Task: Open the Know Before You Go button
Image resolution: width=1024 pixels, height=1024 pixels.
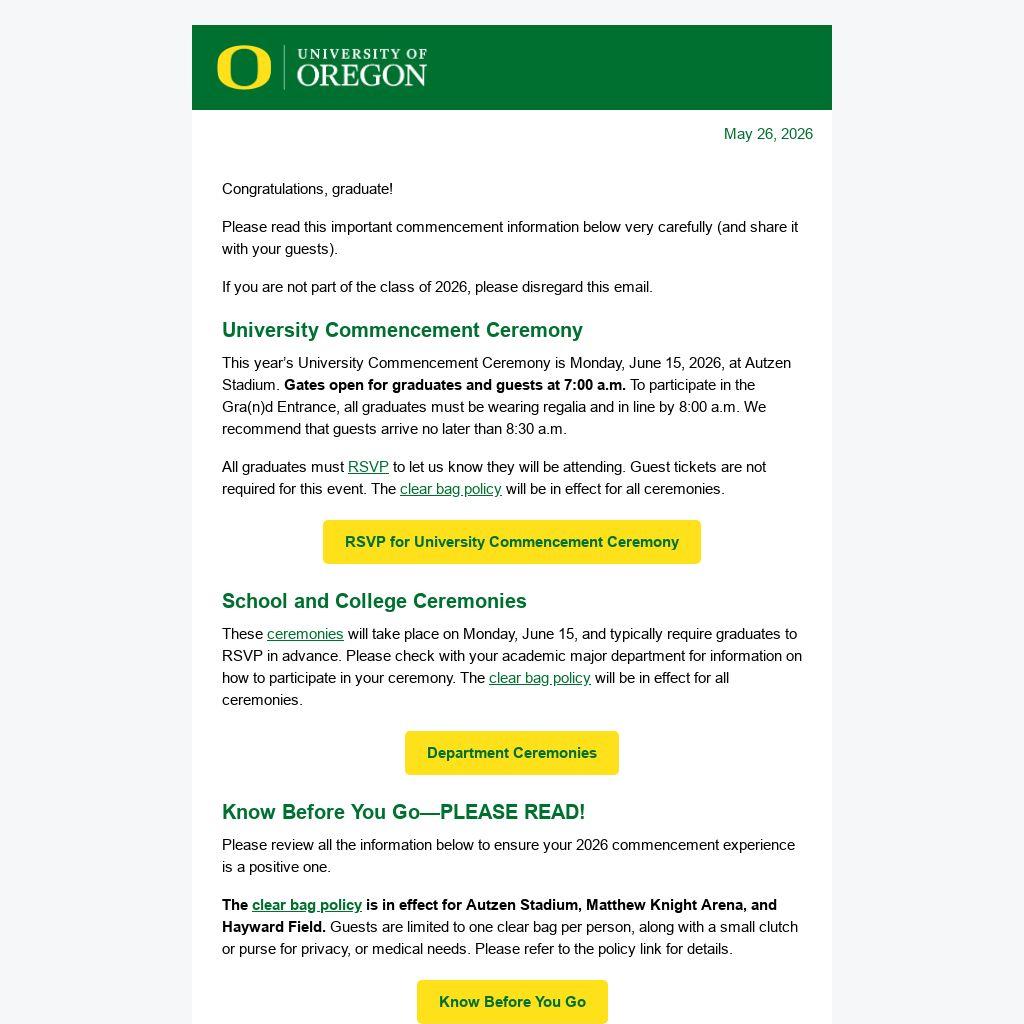Action: tap(512, 1002)
